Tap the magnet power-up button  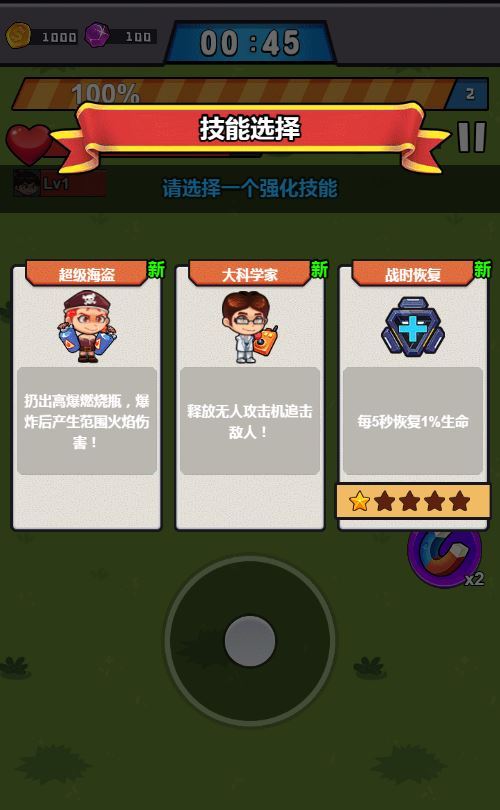[445, 559]
